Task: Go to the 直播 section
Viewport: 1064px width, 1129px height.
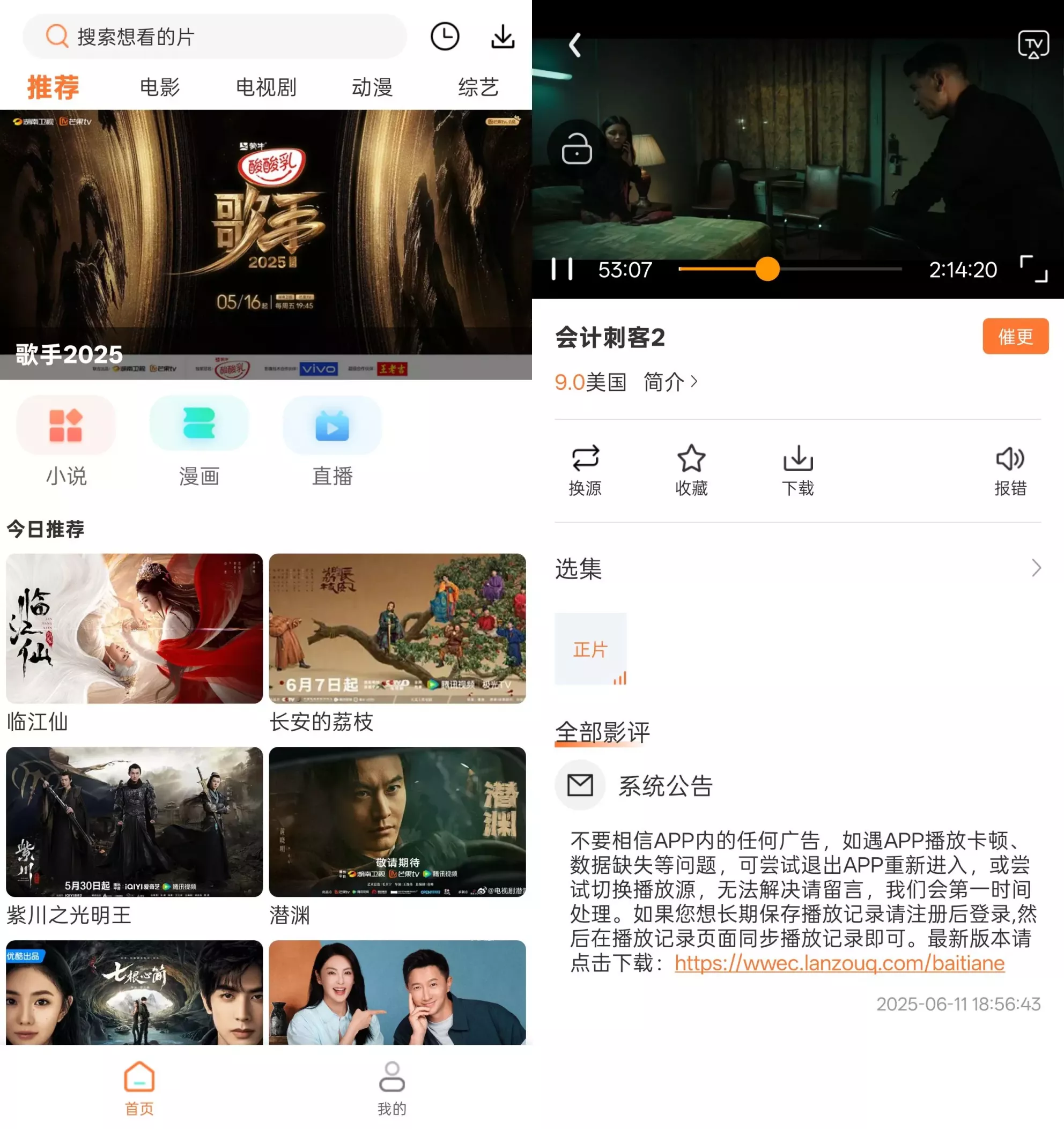Action: [x=332, y=441]
